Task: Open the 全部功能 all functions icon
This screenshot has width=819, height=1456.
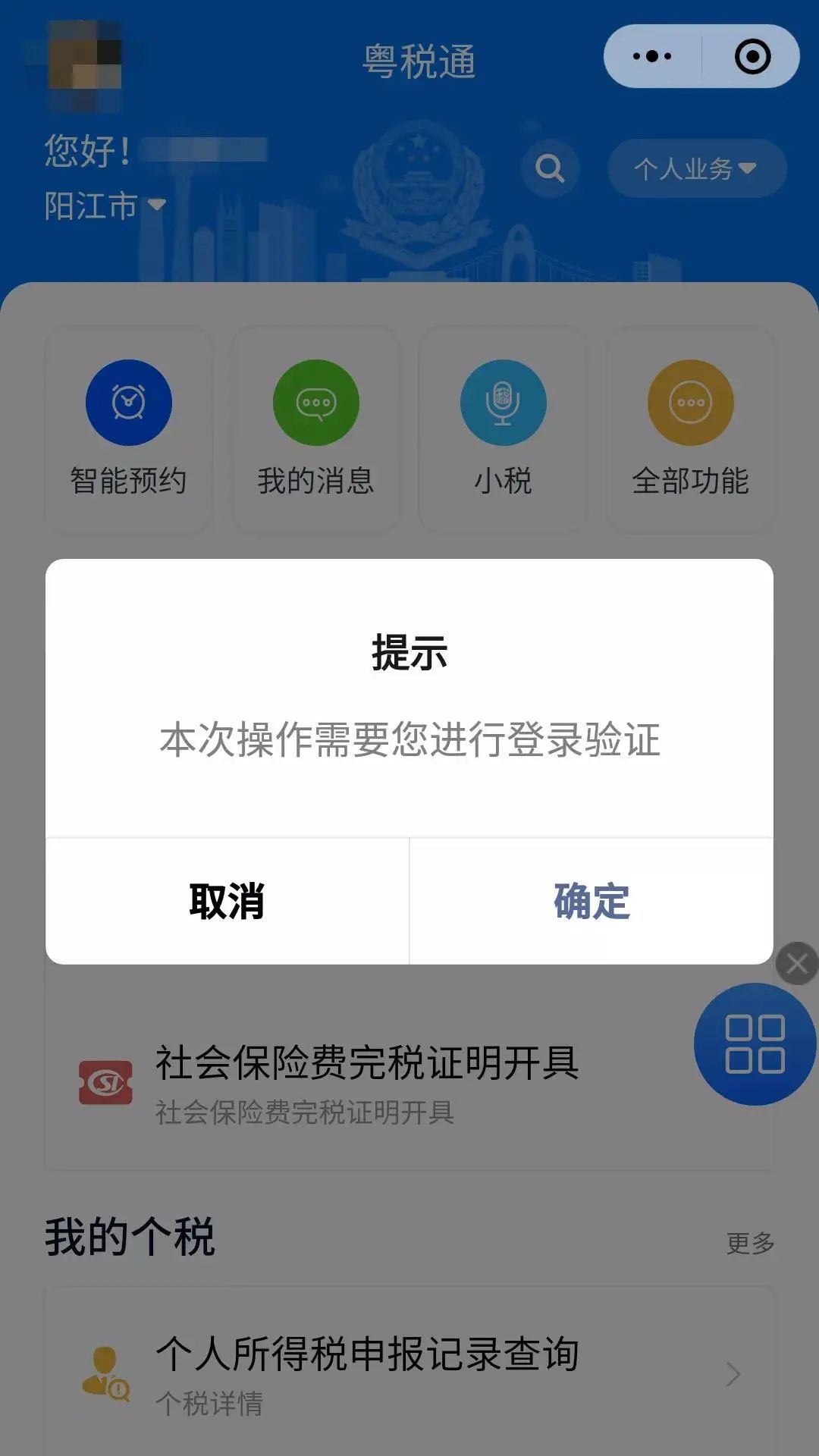Action: click(x=689, y=403)
